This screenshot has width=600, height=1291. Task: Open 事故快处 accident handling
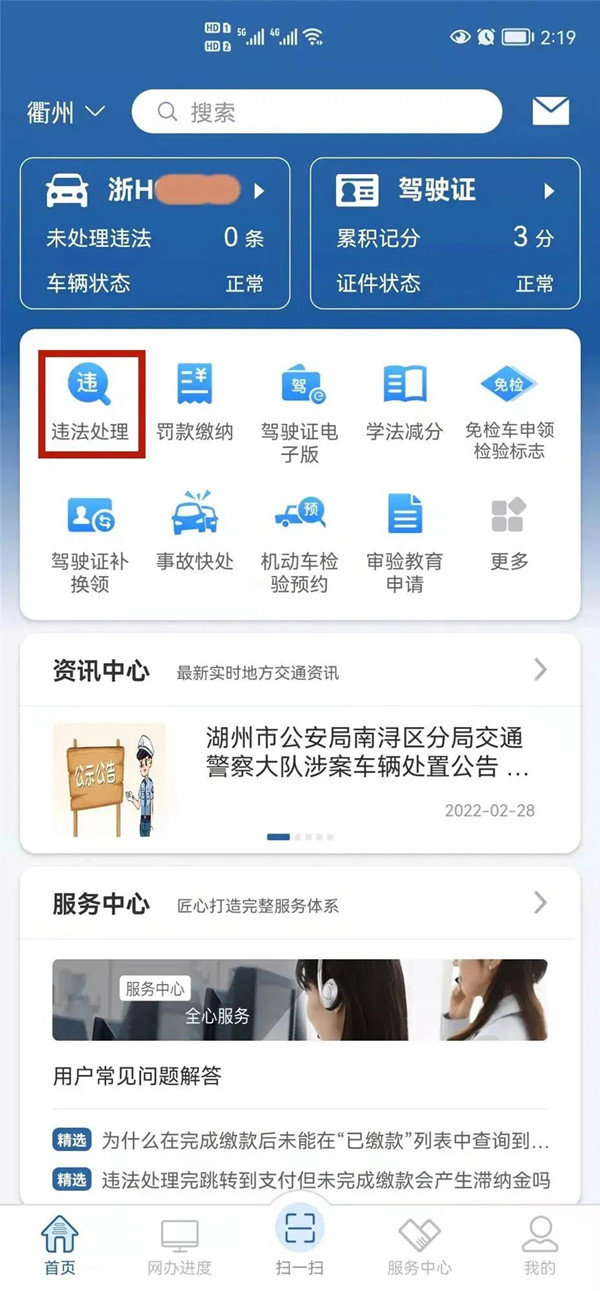click(x=195, y=533)
